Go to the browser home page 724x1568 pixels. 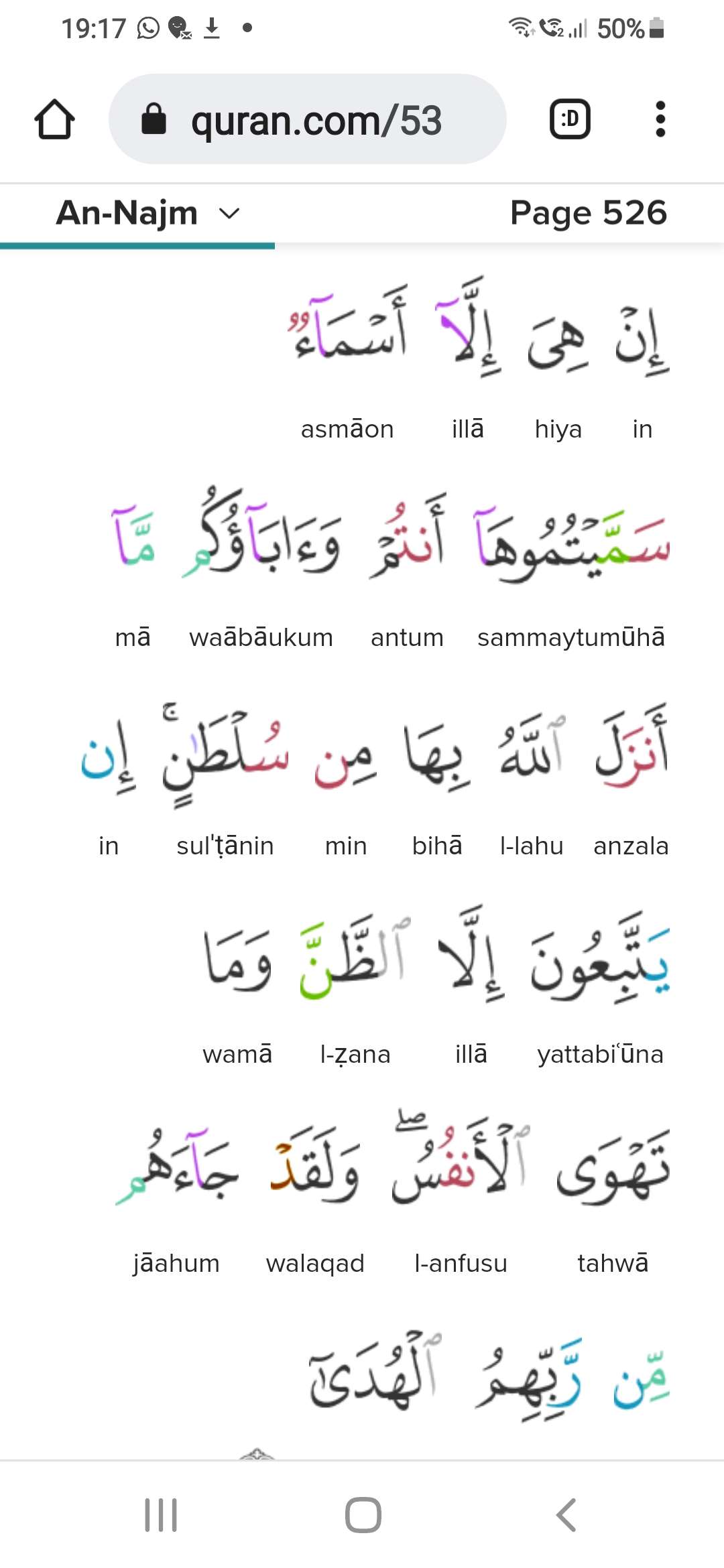click(54, 119)
